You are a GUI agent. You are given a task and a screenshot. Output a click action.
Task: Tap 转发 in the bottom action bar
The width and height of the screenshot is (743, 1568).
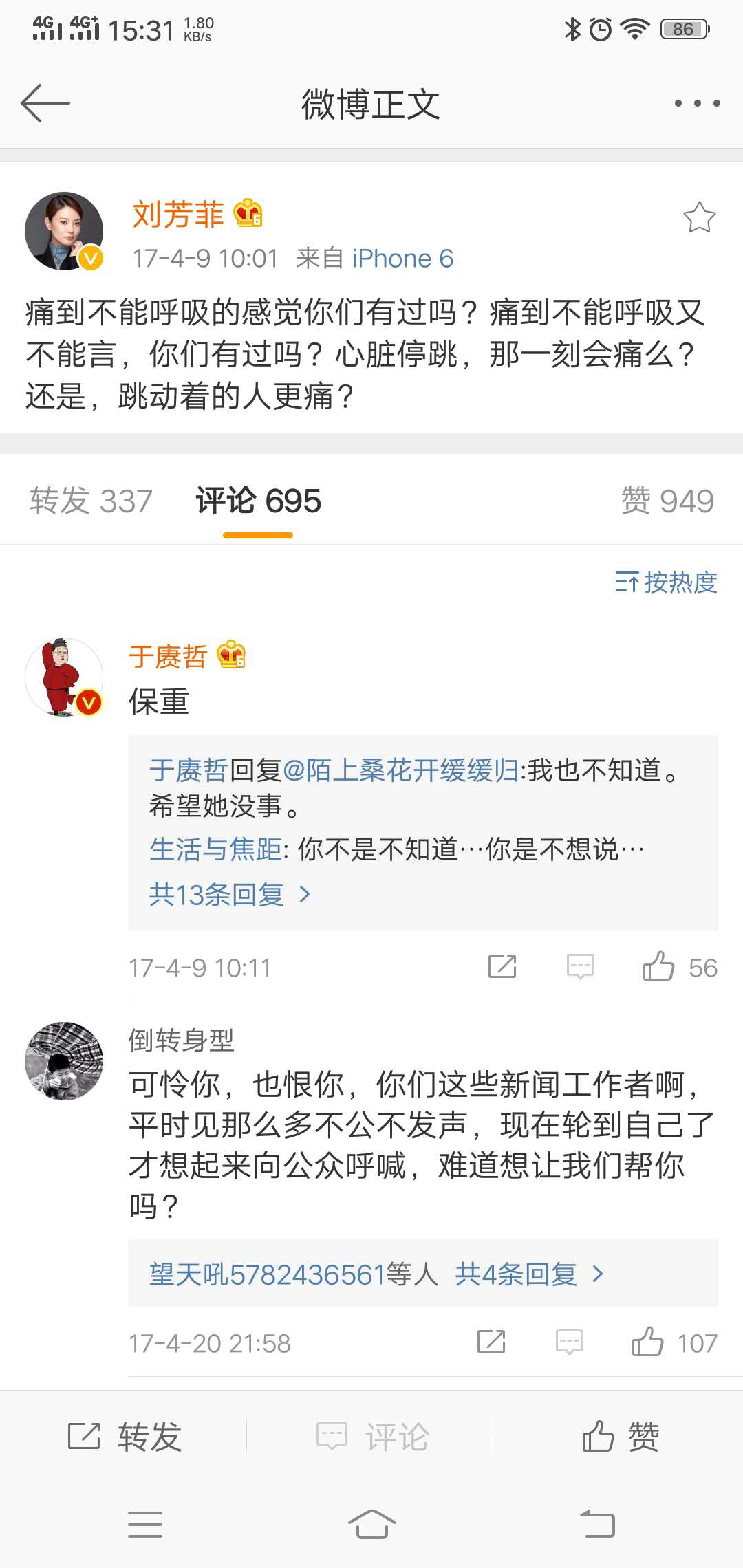pos(124,1437)
